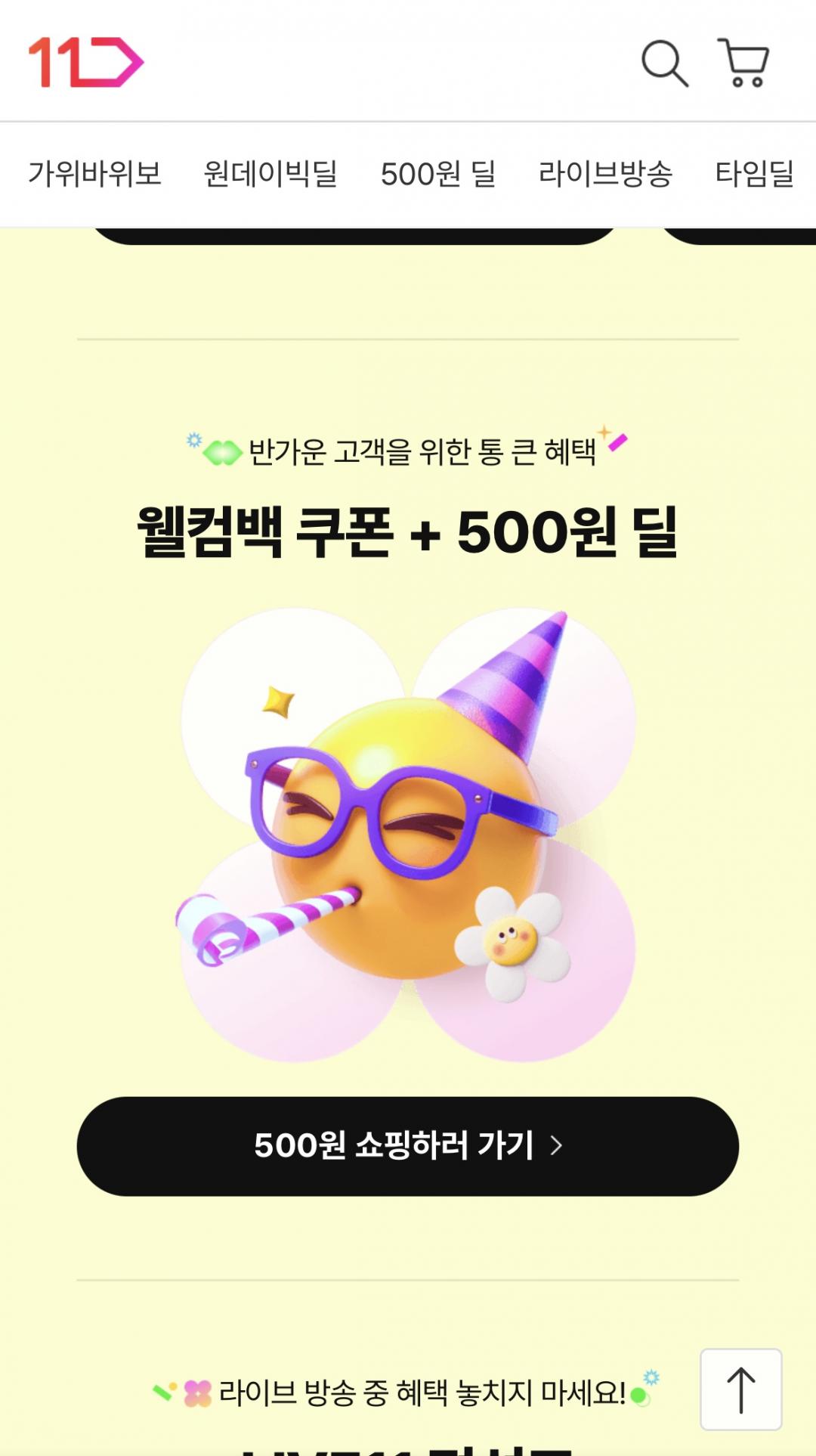Switch to the 원데이빅딜 tab
The width and height of the screenshot is (816, 1456).
tap(270, 174)
